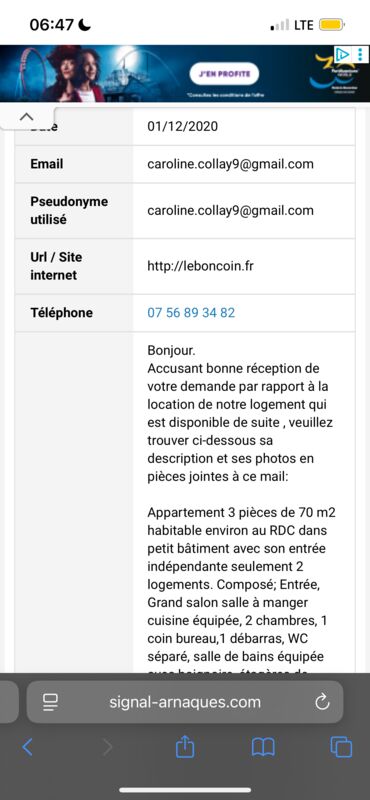Go back to the previous page
370x800 pixels.
point(28,747)
